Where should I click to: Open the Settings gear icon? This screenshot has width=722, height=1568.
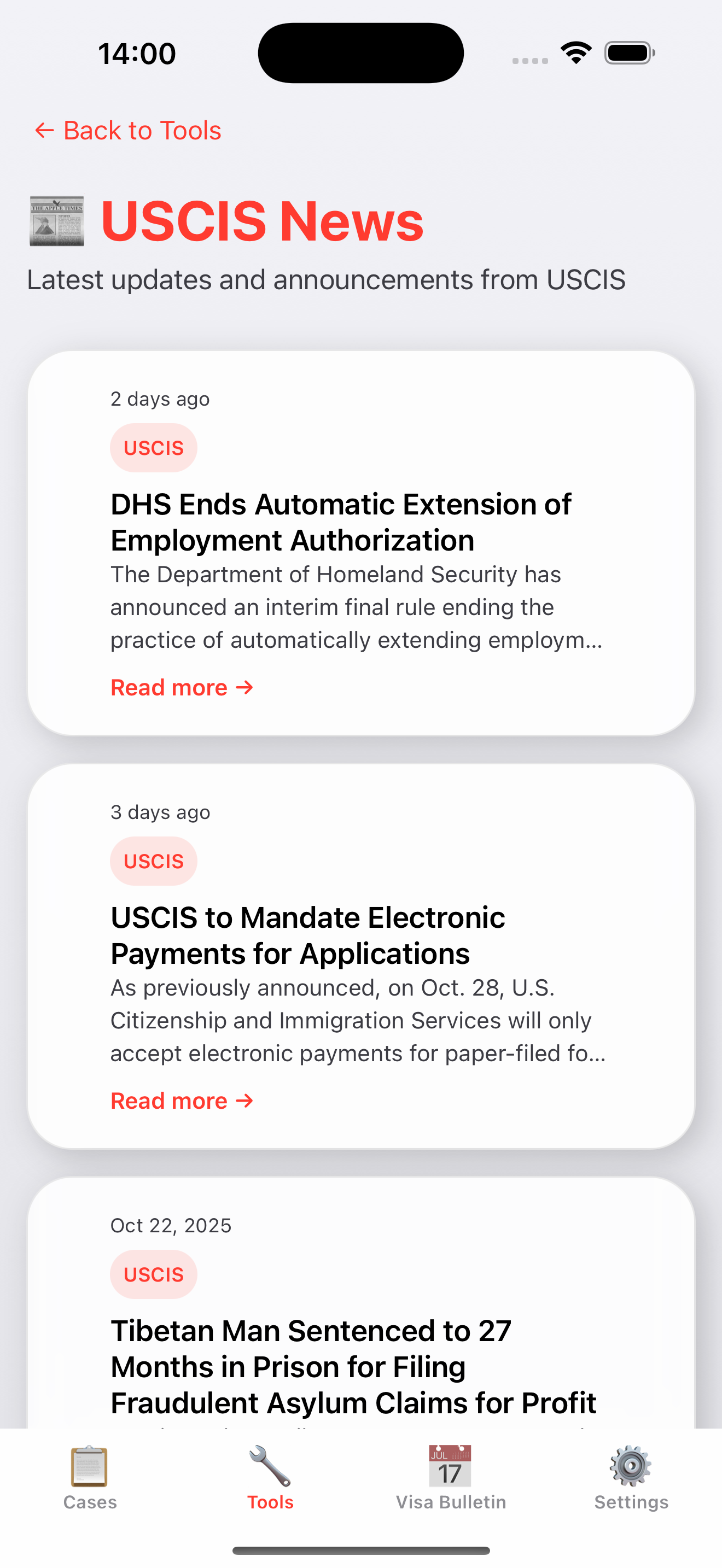pyautogui.click(x=631, y=1467)
